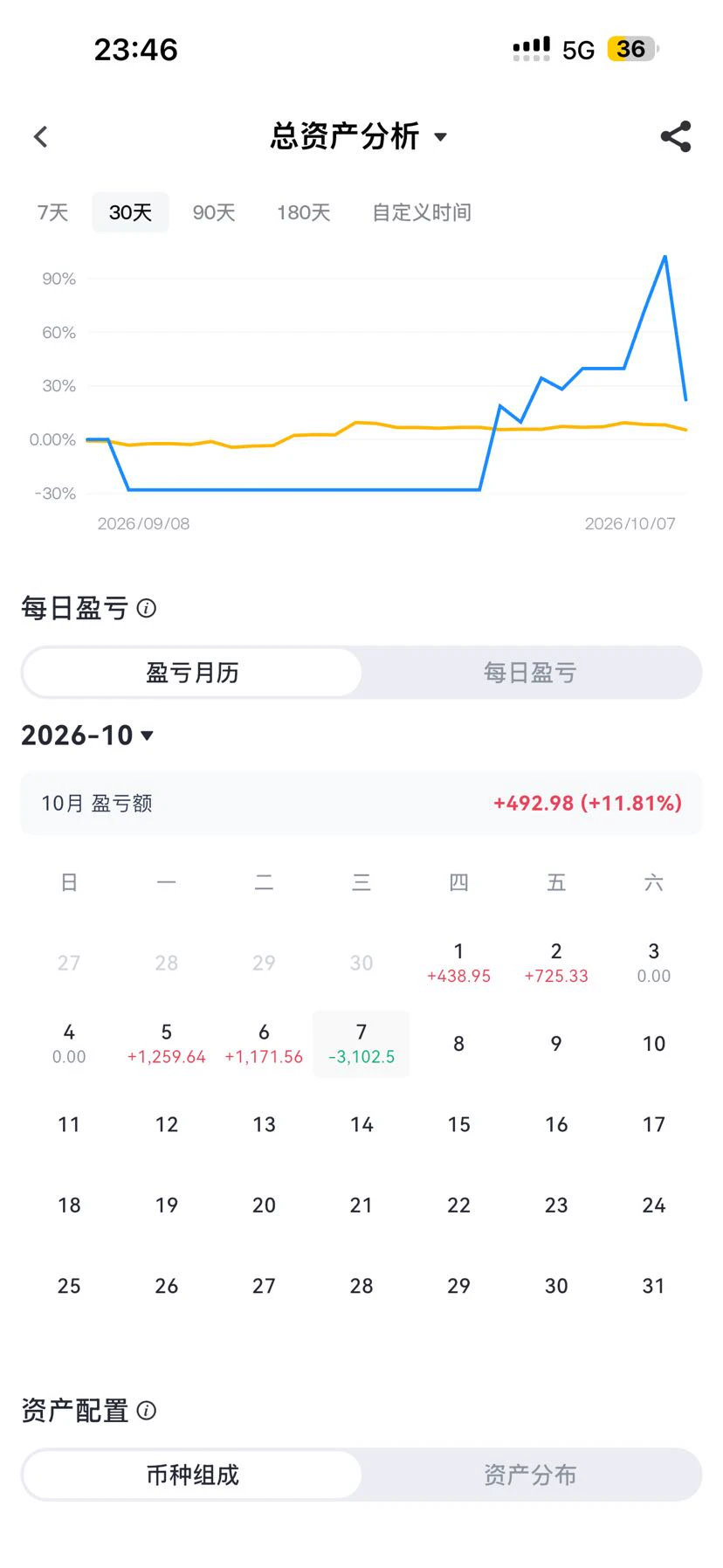View October 2 with +725.33
The image size is (723, 1568).
[556, 963]
